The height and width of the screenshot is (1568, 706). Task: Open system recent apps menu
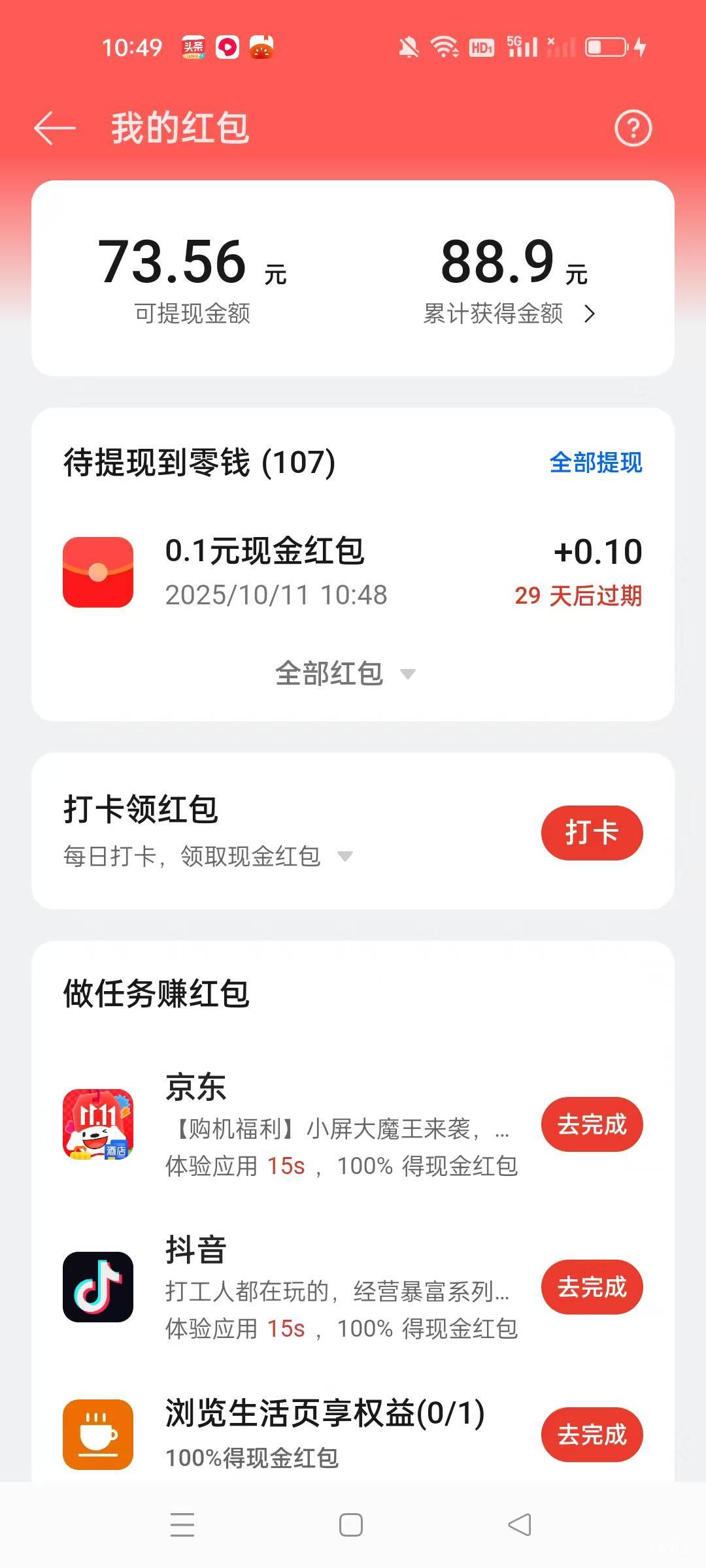click(182, 1525)
